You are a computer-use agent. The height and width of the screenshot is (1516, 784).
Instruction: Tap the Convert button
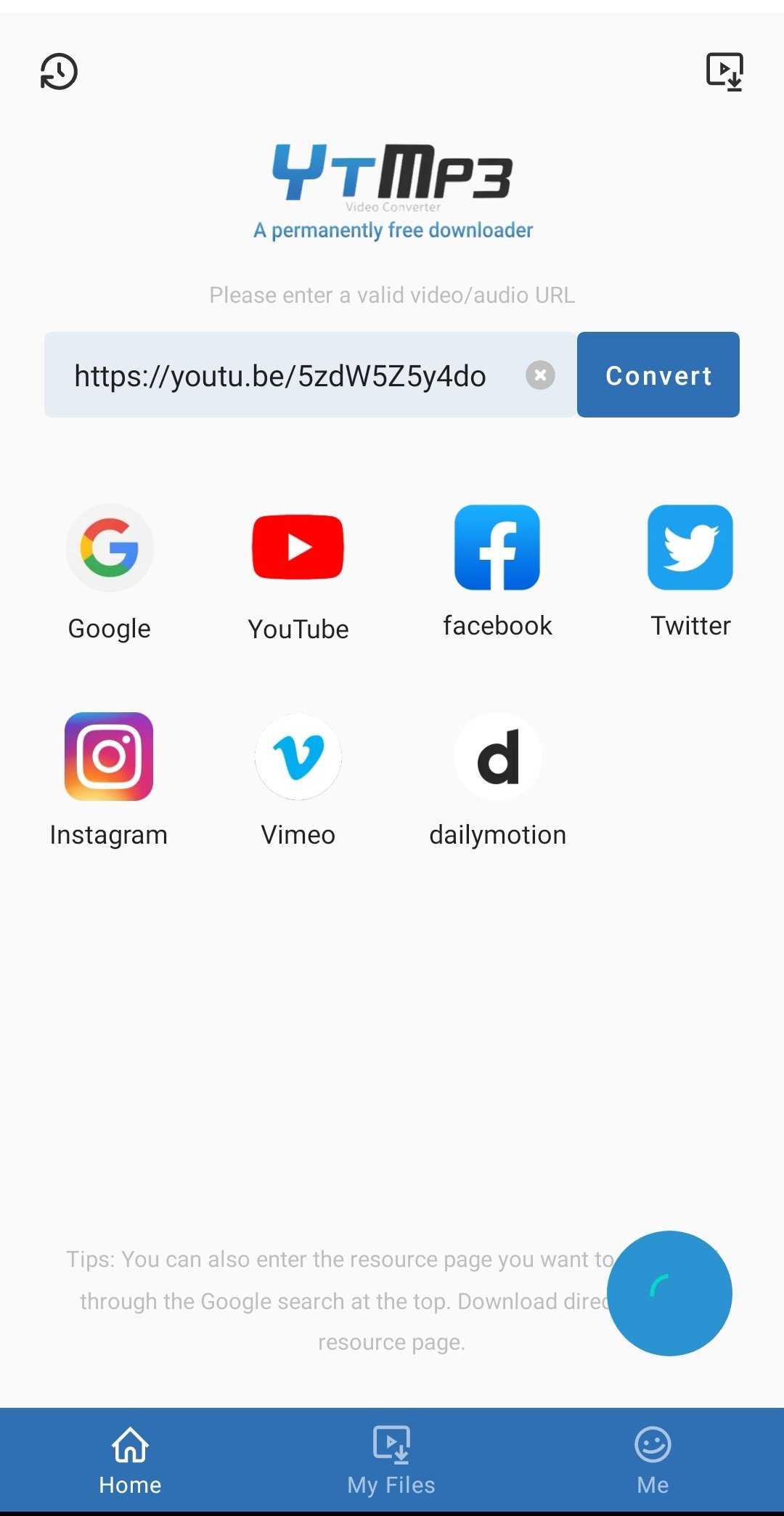[x=658, y=375]
